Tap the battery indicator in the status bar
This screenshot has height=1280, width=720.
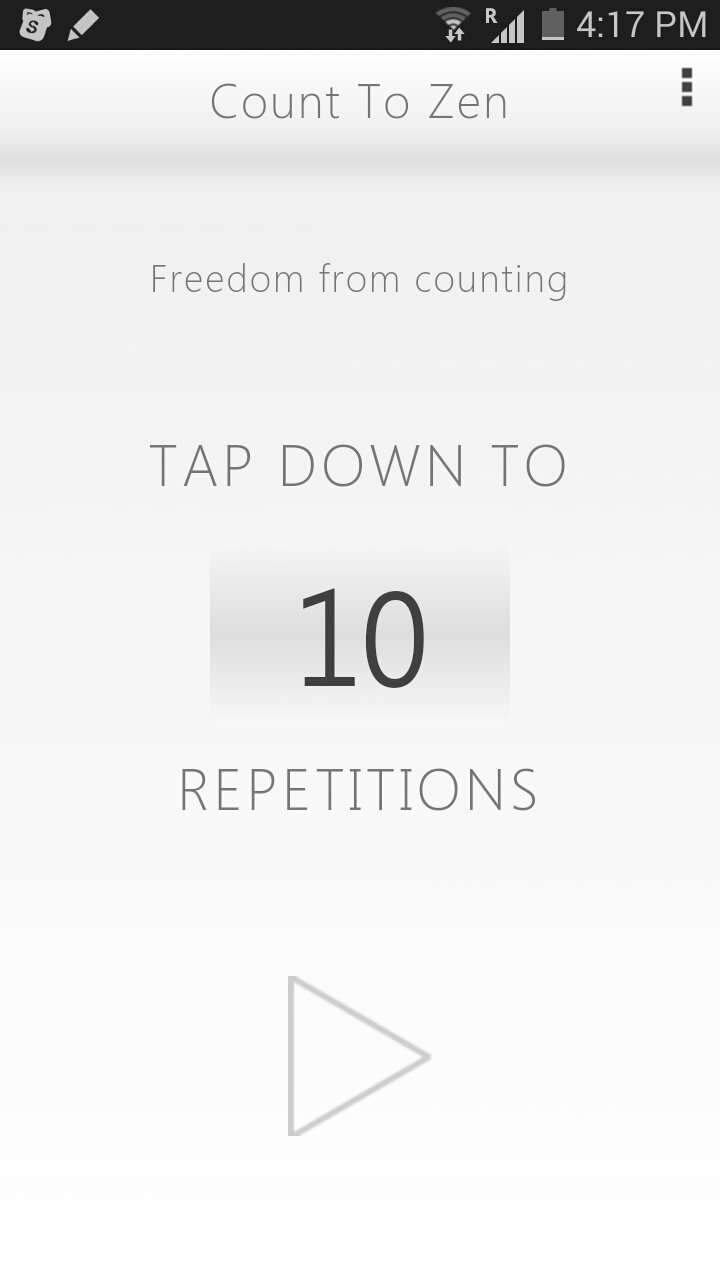click(x=552, y=24)
